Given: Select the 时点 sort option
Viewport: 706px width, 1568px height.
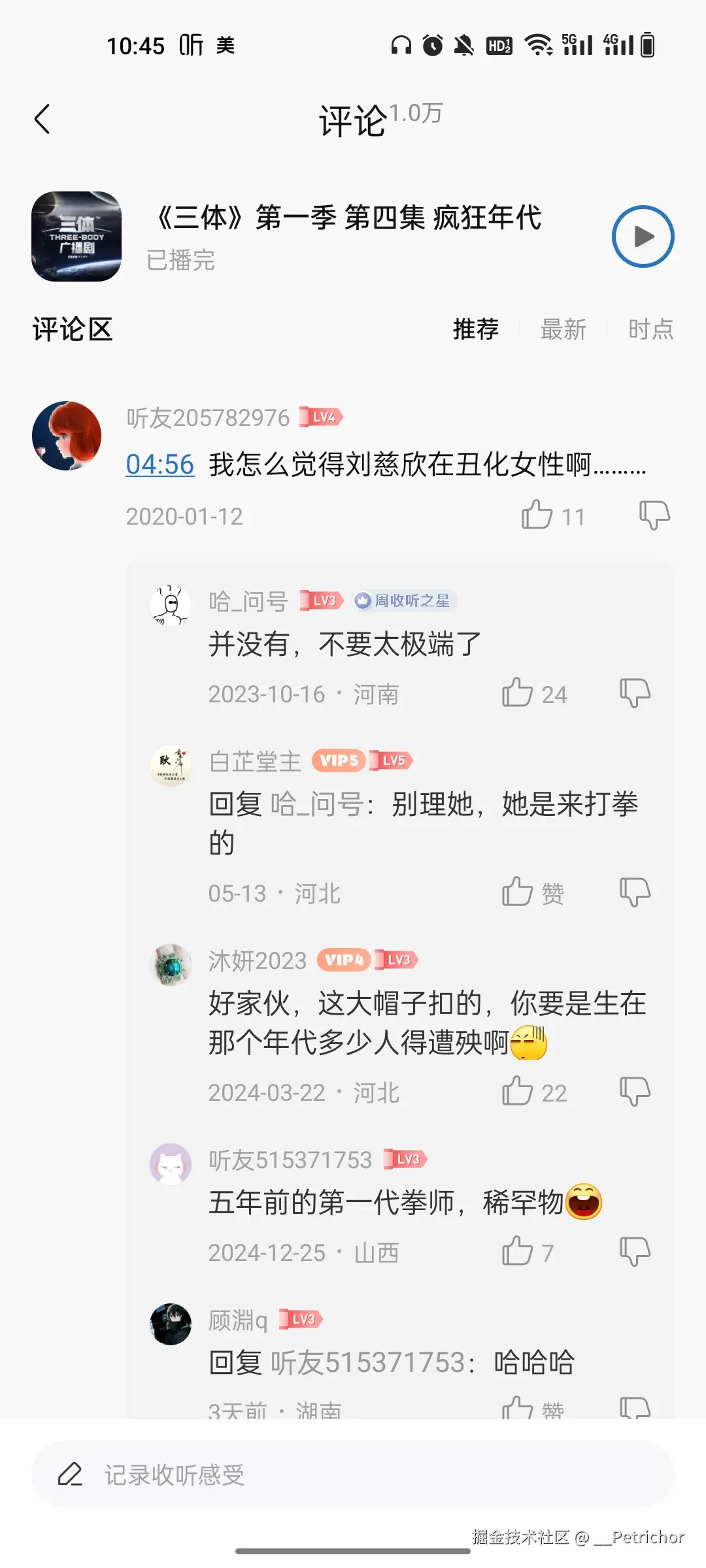Looking at the screenshot, I should click(x=650, y=330).
